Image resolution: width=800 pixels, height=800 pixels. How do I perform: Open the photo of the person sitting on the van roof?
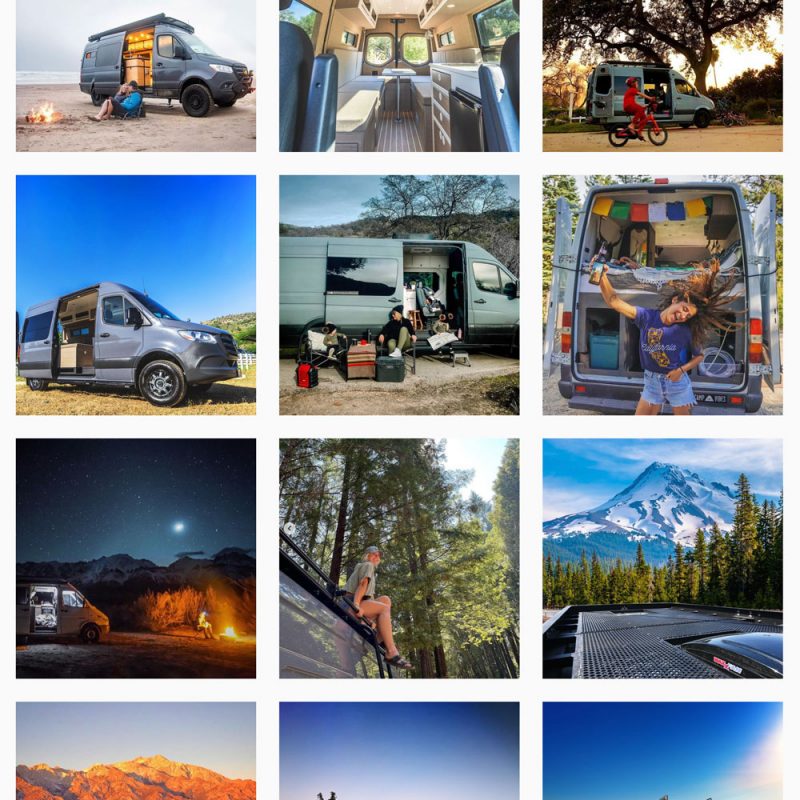[x=399, y=558]
